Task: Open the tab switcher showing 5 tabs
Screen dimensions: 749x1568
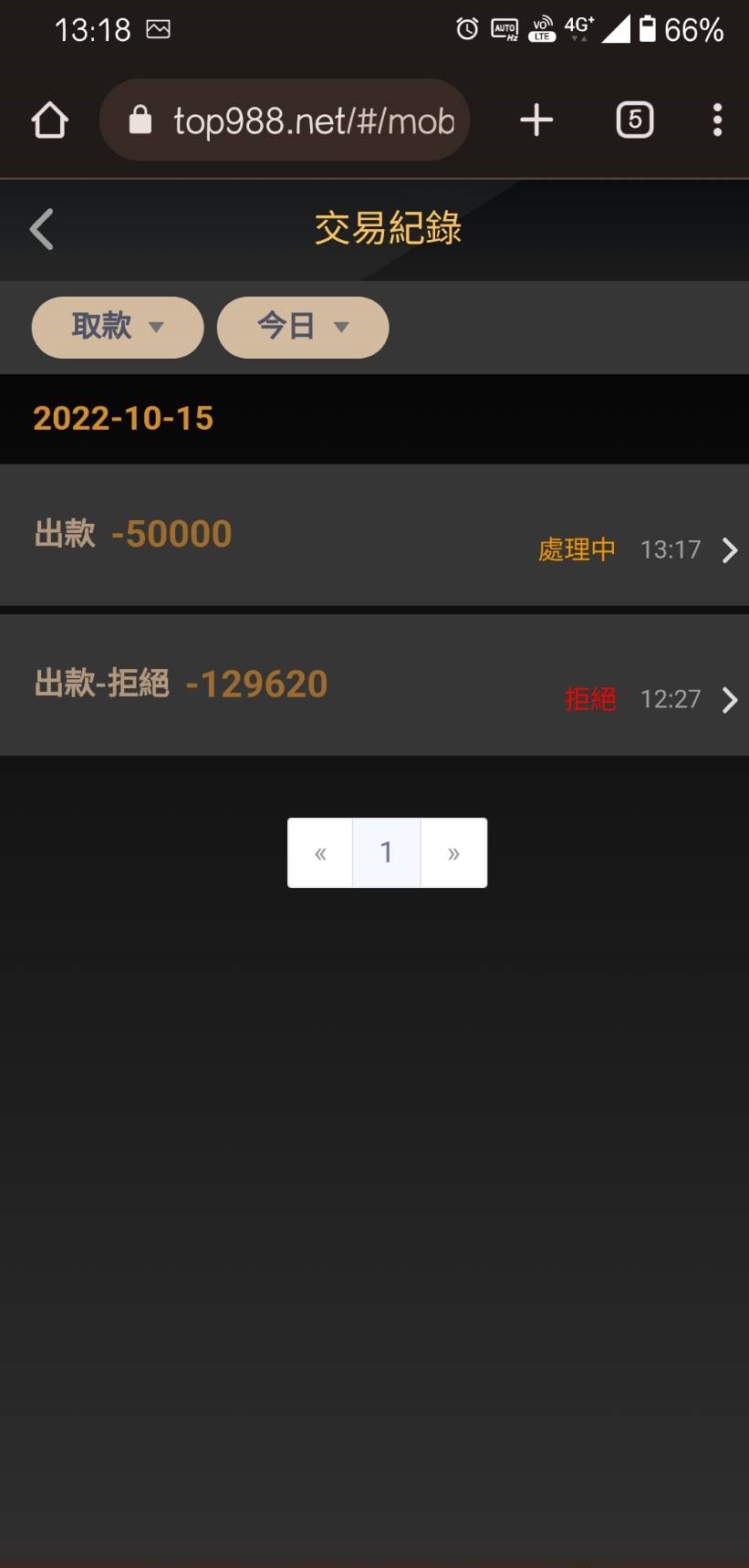Action: click(634, 120)
